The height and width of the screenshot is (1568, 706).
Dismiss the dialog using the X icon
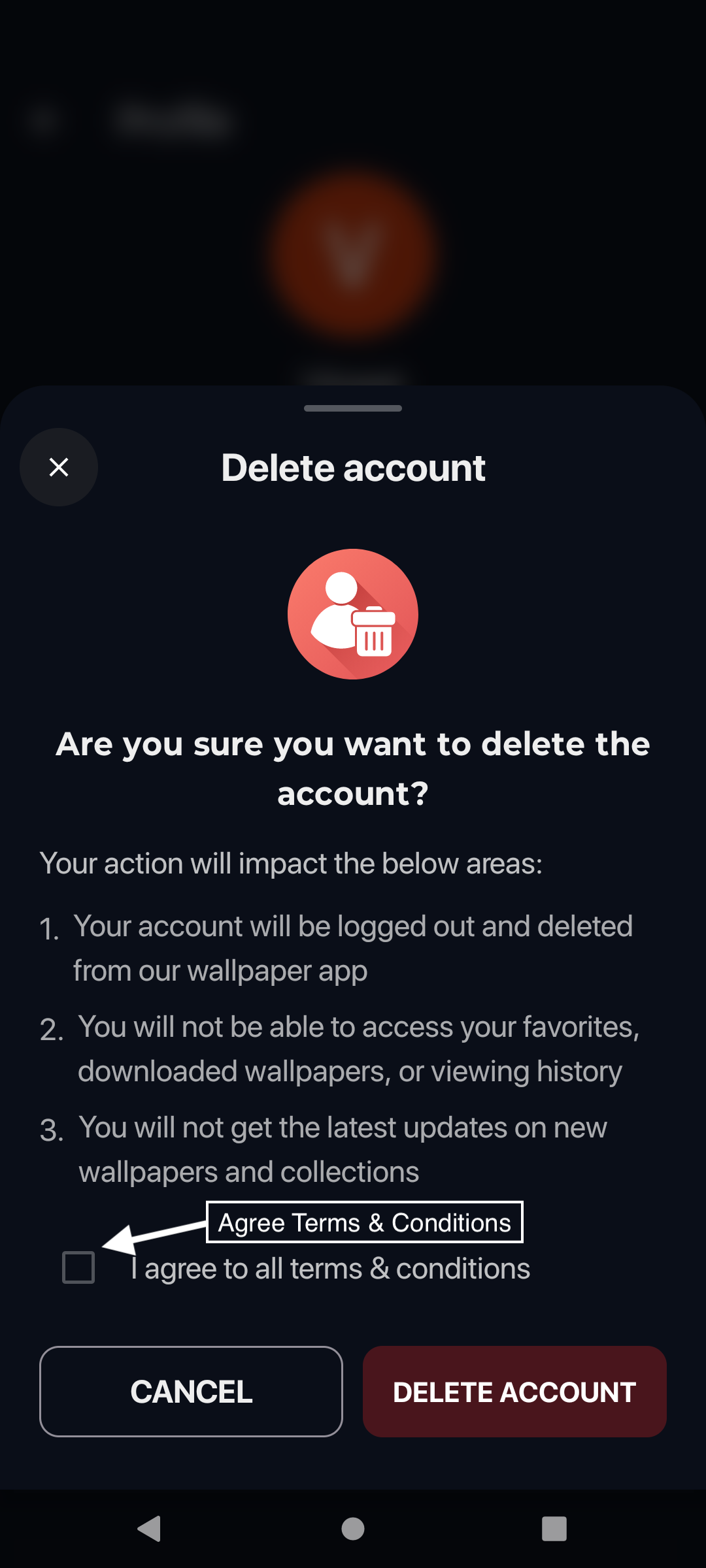click(59, 466)
